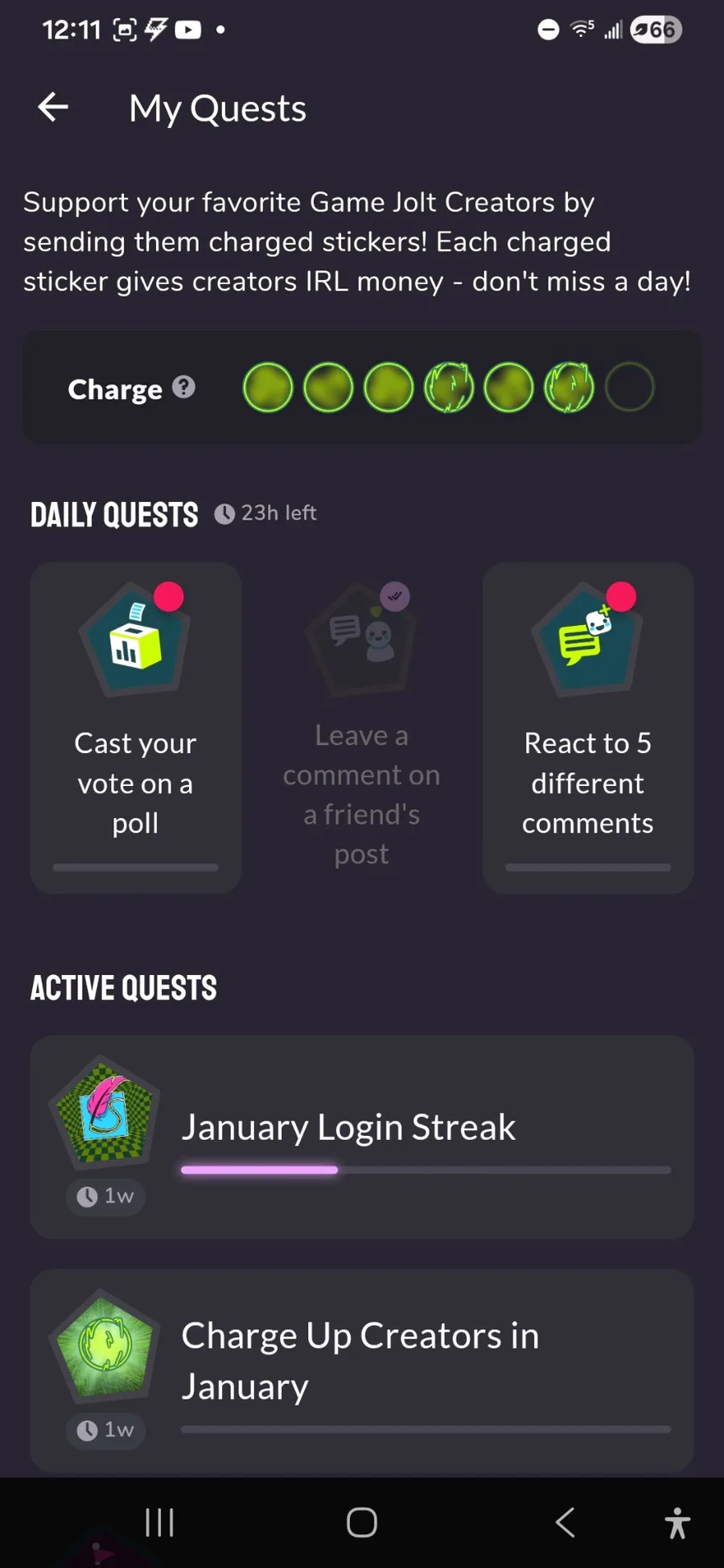The width and height of the screenshot is (724, 1568).
Task: Open the Cast your vote on a poll quest
Action: point(135,727)
